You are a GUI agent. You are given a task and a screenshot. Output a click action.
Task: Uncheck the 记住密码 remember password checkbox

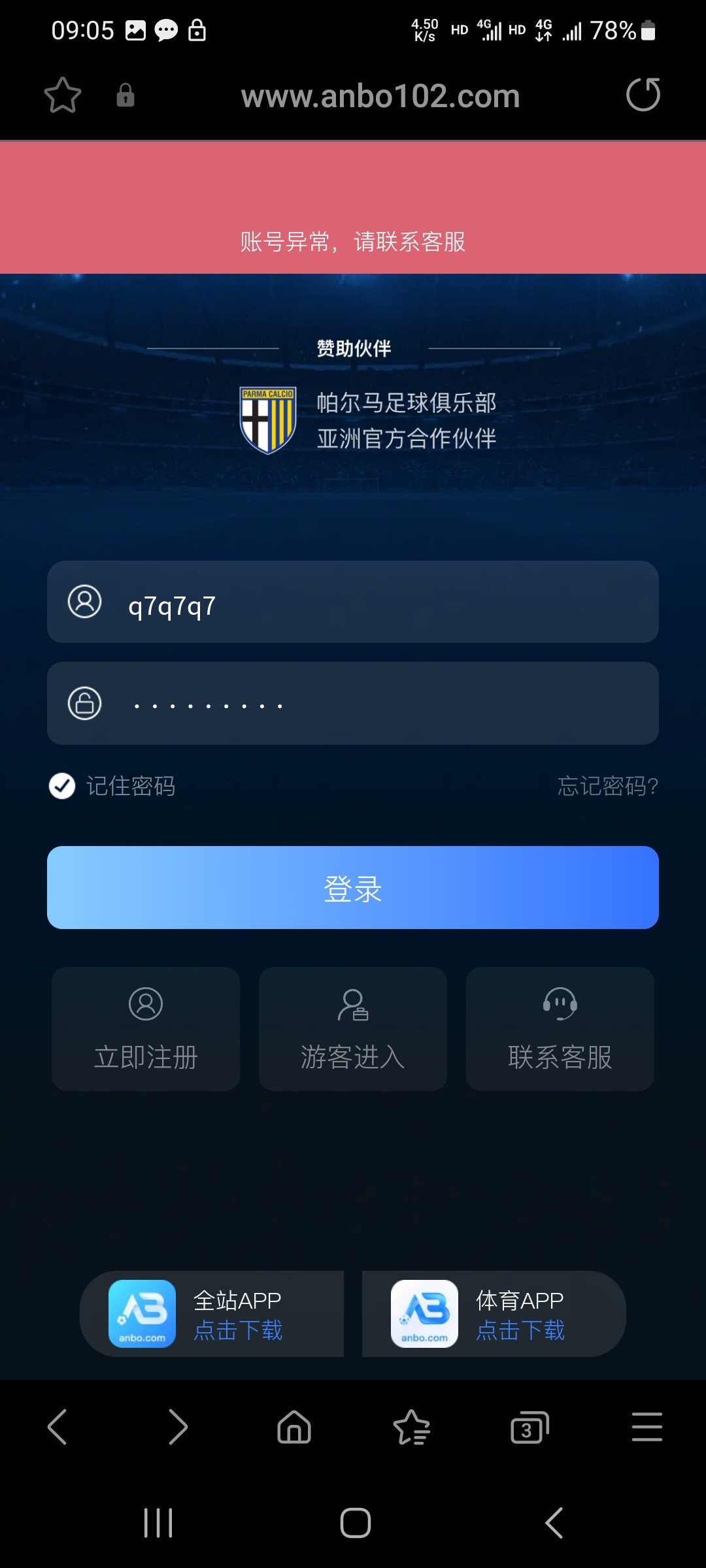tap(61, 787)
